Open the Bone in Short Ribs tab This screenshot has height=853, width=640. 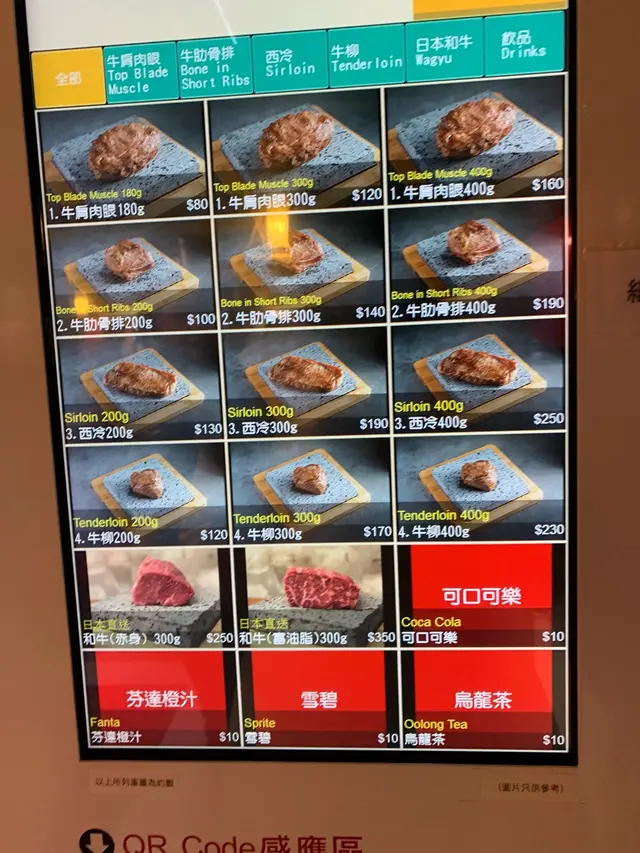click(x=213, y=66)
